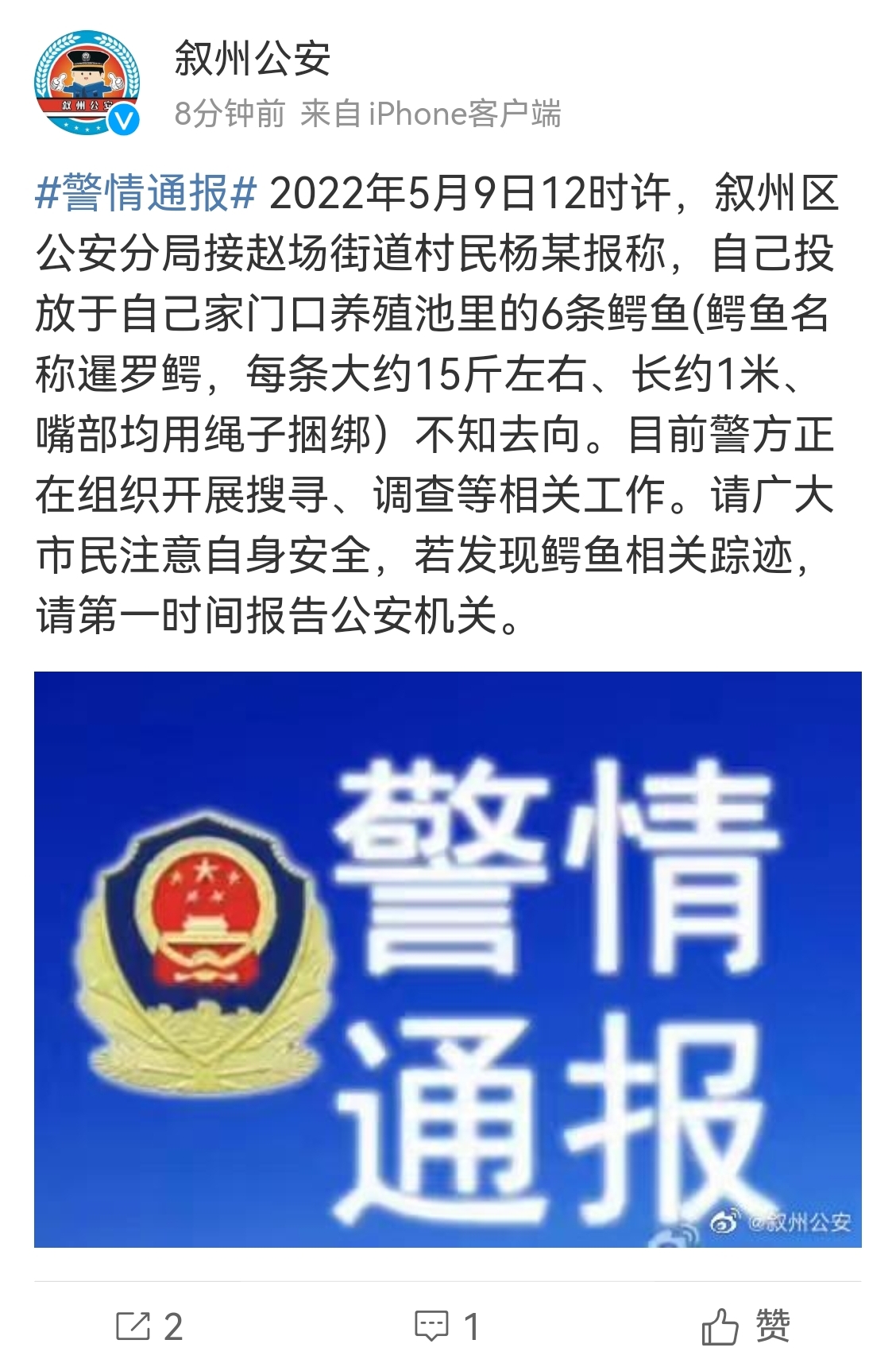Open the #警情通报# hashtag topic
Image resolution: width=896 pixels, height=1363 pixels.
(146, 194)
